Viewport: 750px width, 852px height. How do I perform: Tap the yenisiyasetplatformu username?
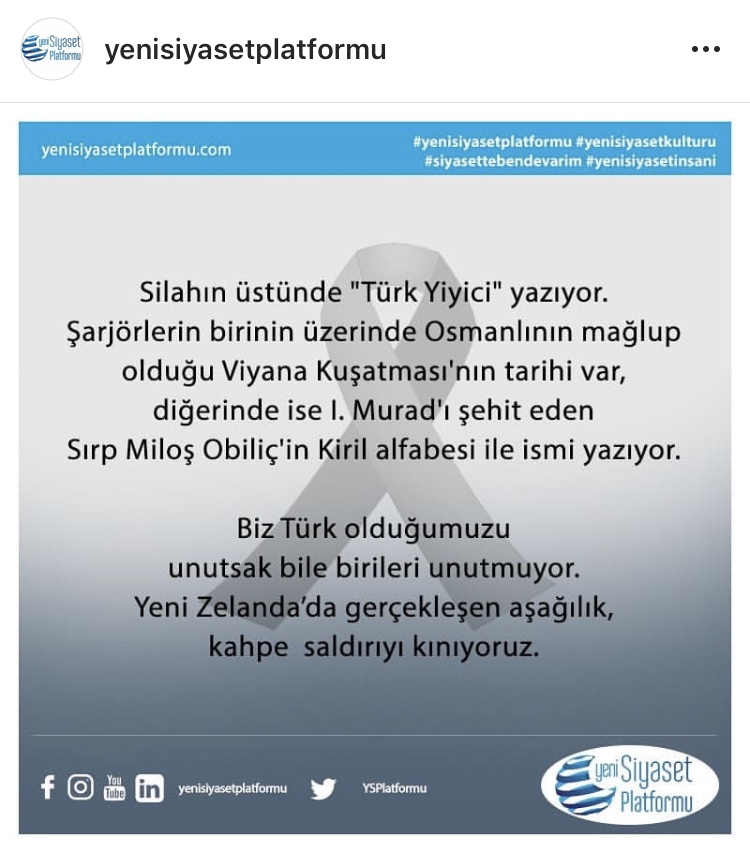click(245, 49)
